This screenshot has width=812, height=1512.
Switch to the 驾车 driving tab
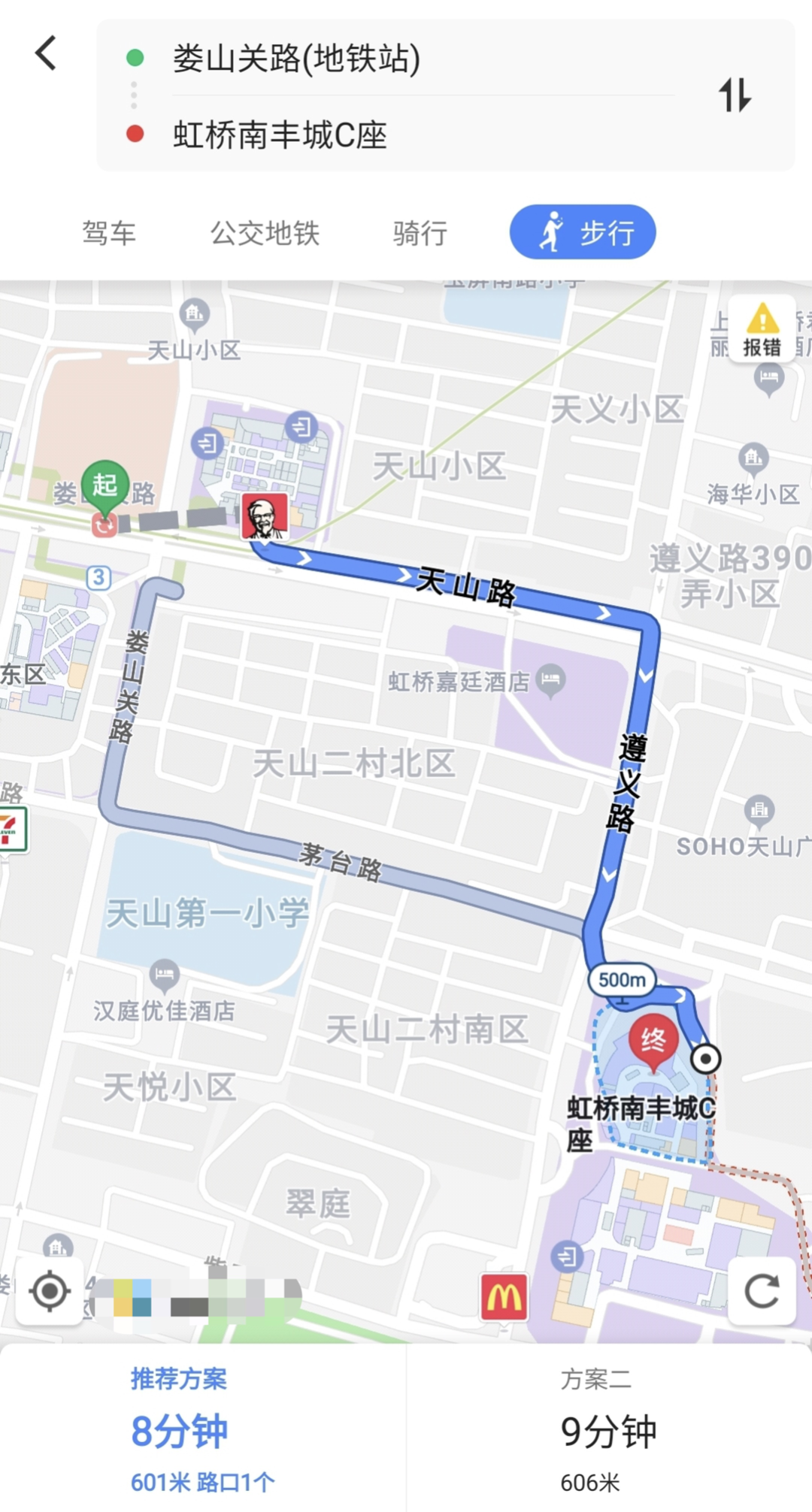pos(109,233)
